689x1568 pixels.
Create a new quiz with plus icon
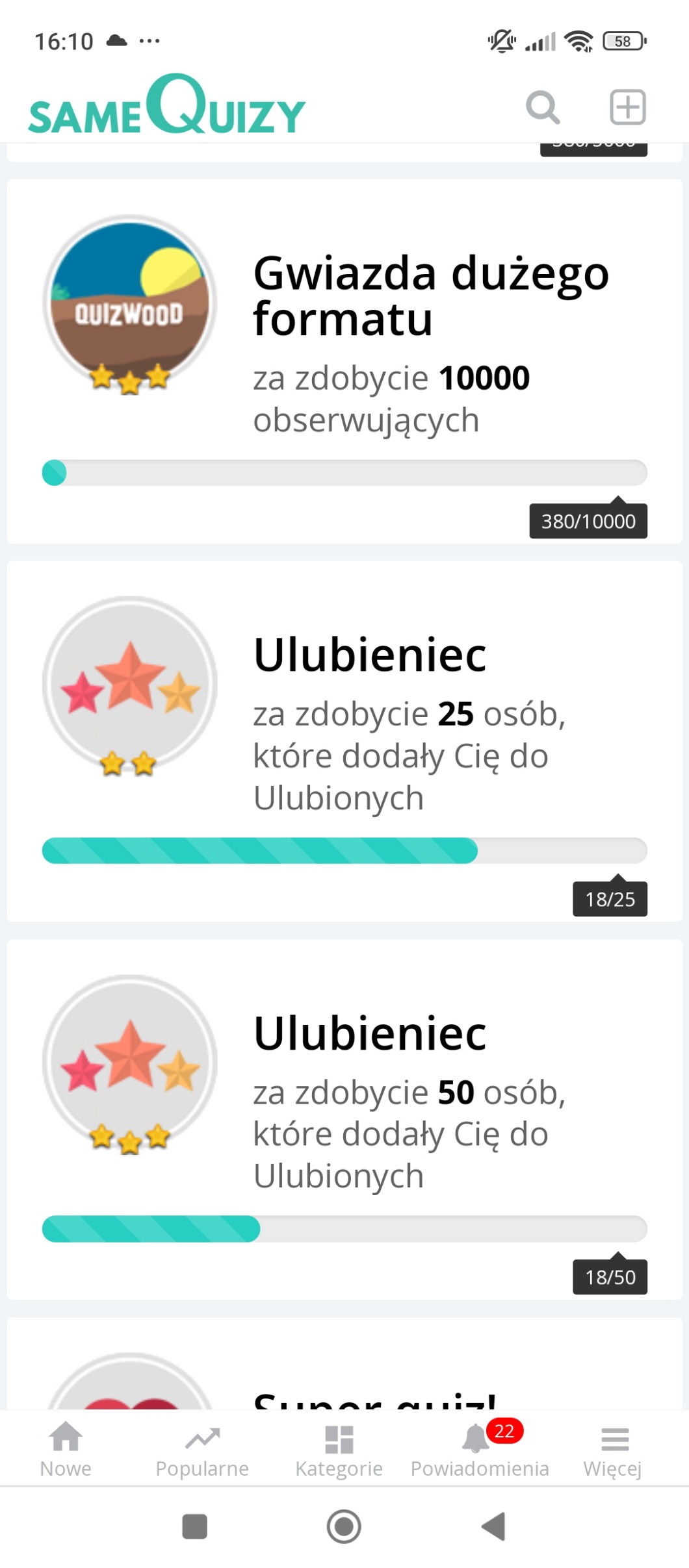[627, 107]
